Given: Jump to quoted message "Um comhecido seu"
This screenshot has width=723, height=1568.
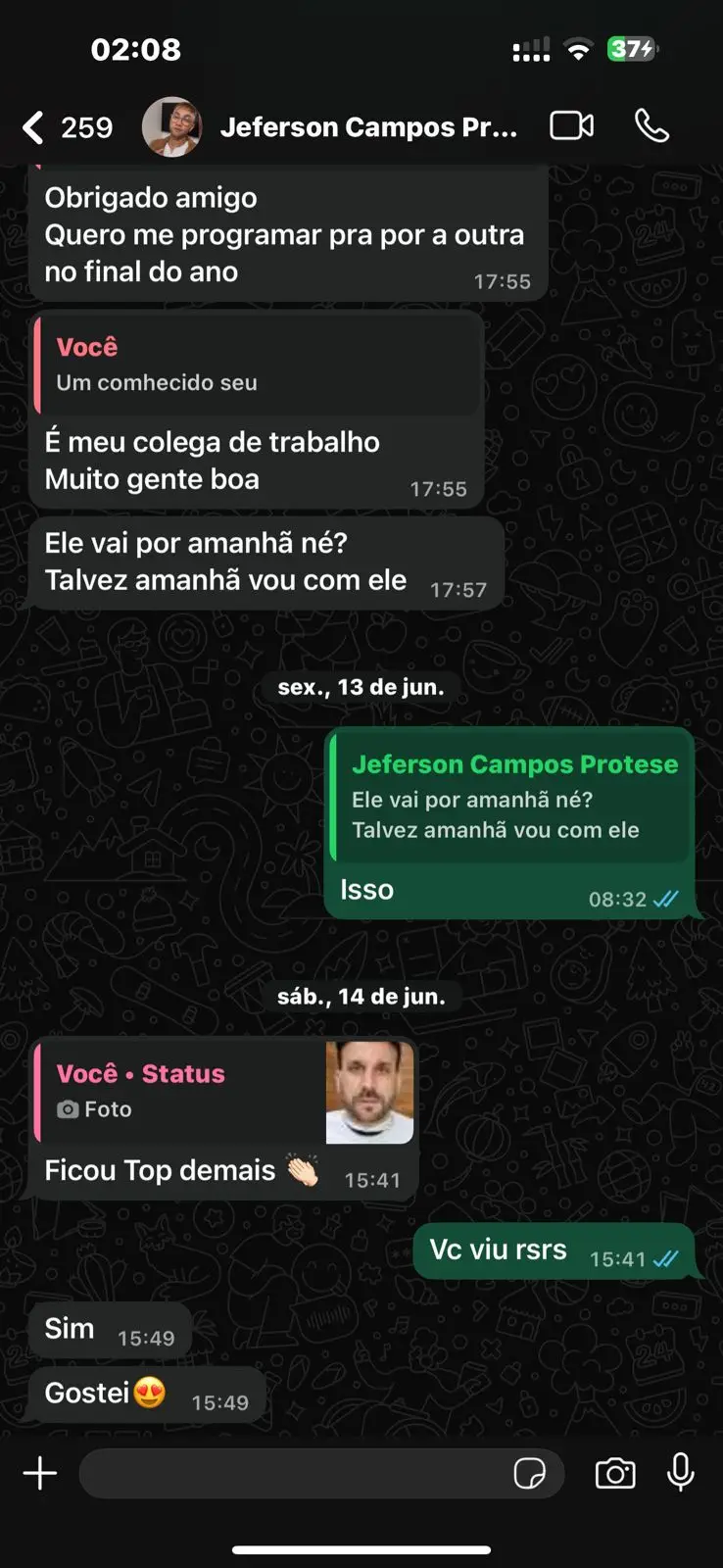Looking at the screenshot, I should (x=259, y=365).
